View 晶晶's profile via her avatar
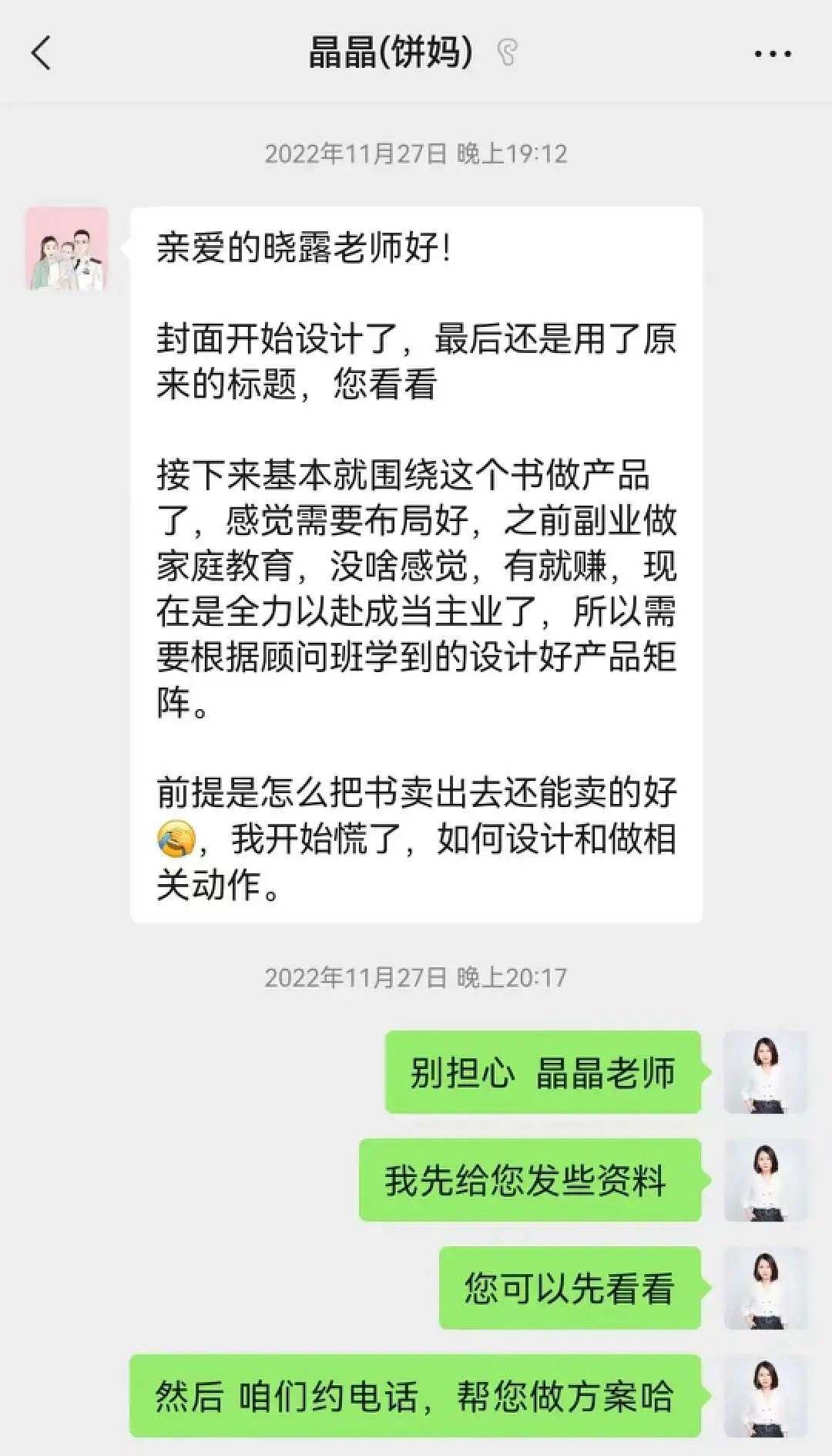This screenshot has width=832, height=1456. pos(67,249)
